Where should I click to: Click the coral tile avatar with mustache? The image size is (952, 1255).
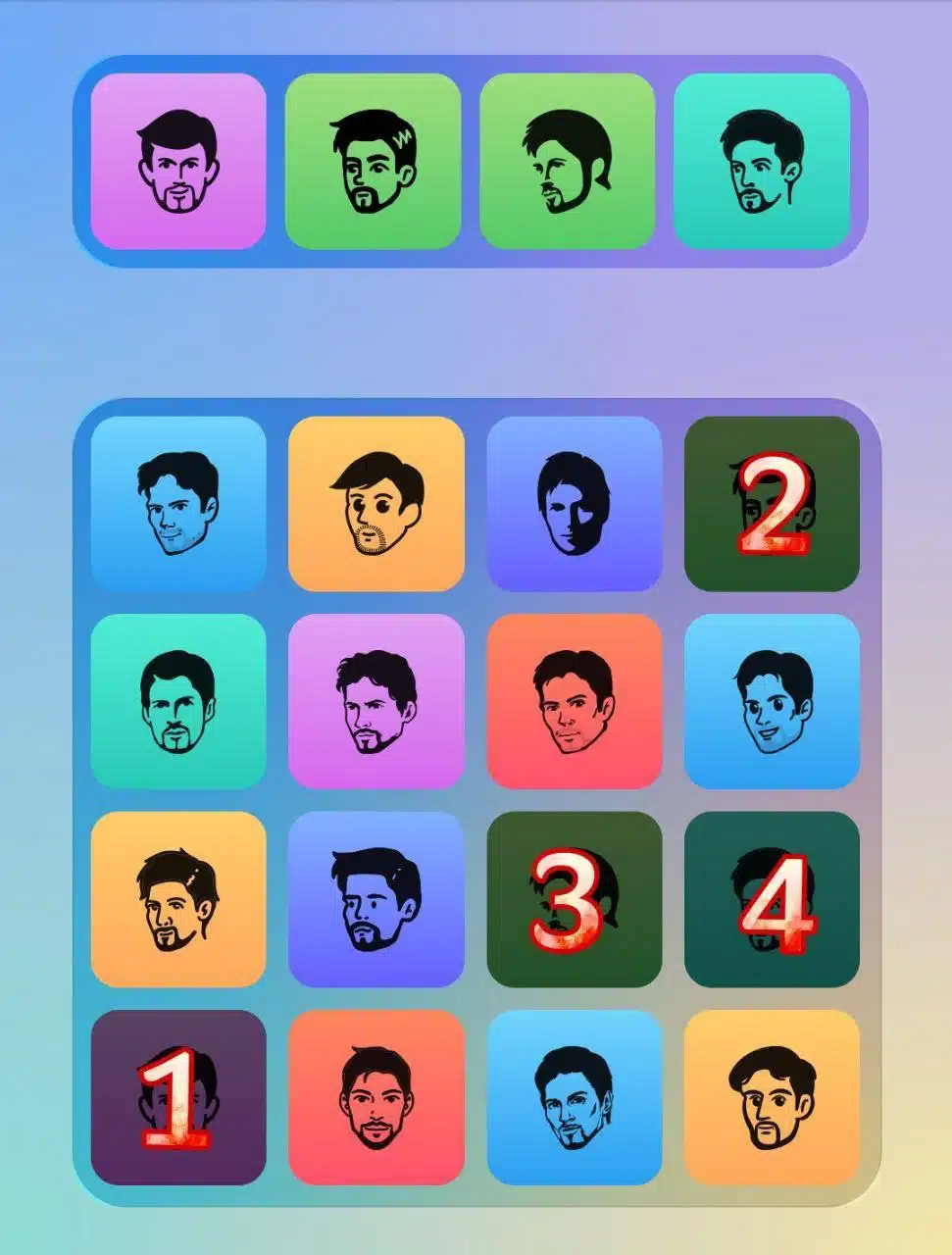376,1100
